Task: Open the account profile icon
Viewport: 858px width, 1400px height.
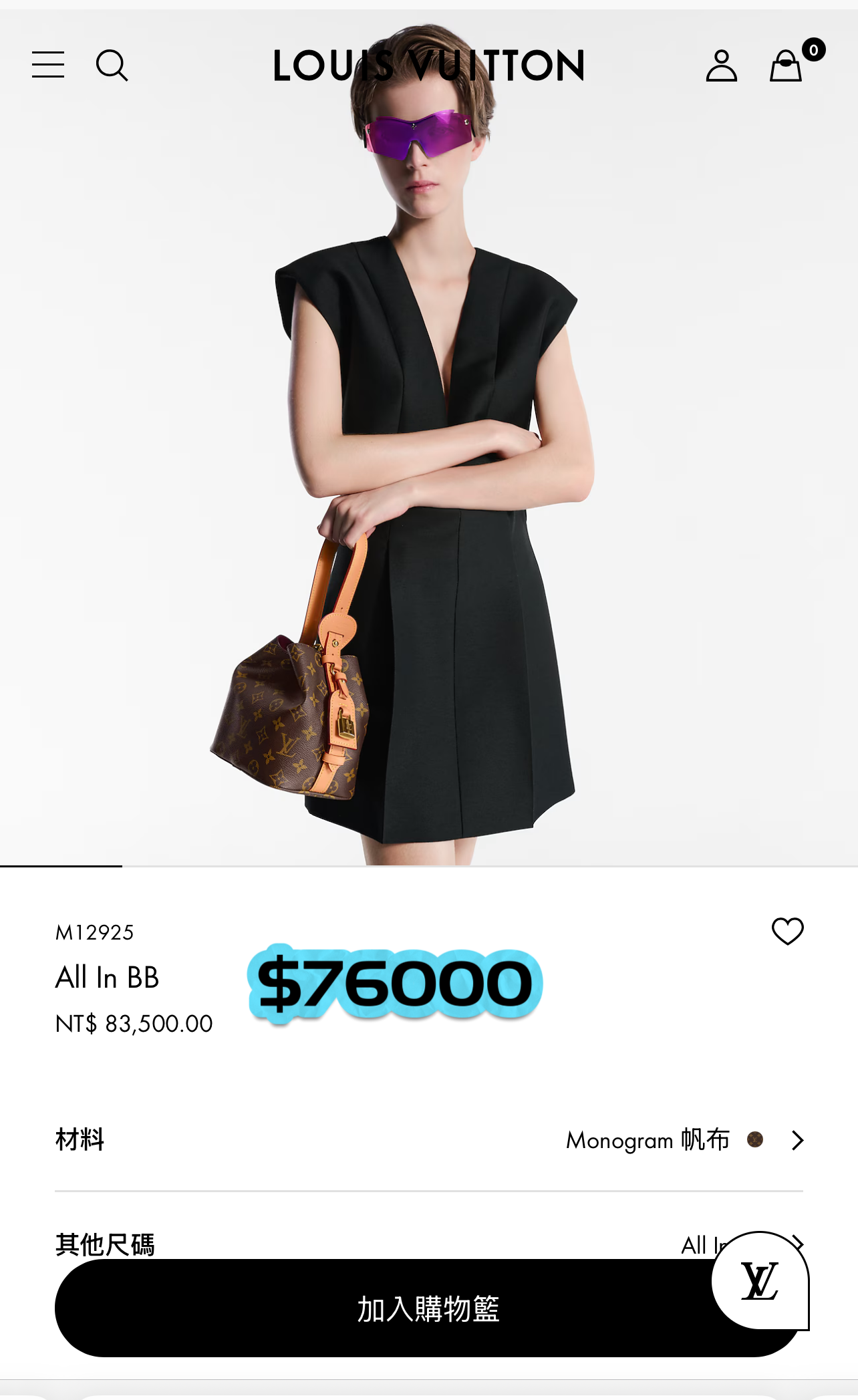Action: [x=722, y=65]
